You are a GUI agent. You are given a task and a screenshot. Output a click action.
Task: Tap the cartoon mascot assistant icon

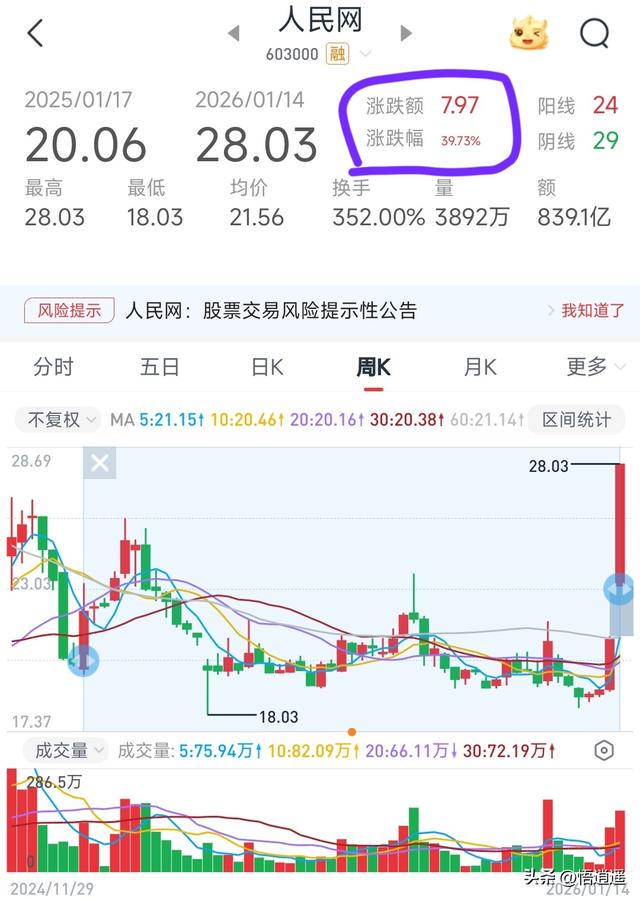tap(529, 34)
